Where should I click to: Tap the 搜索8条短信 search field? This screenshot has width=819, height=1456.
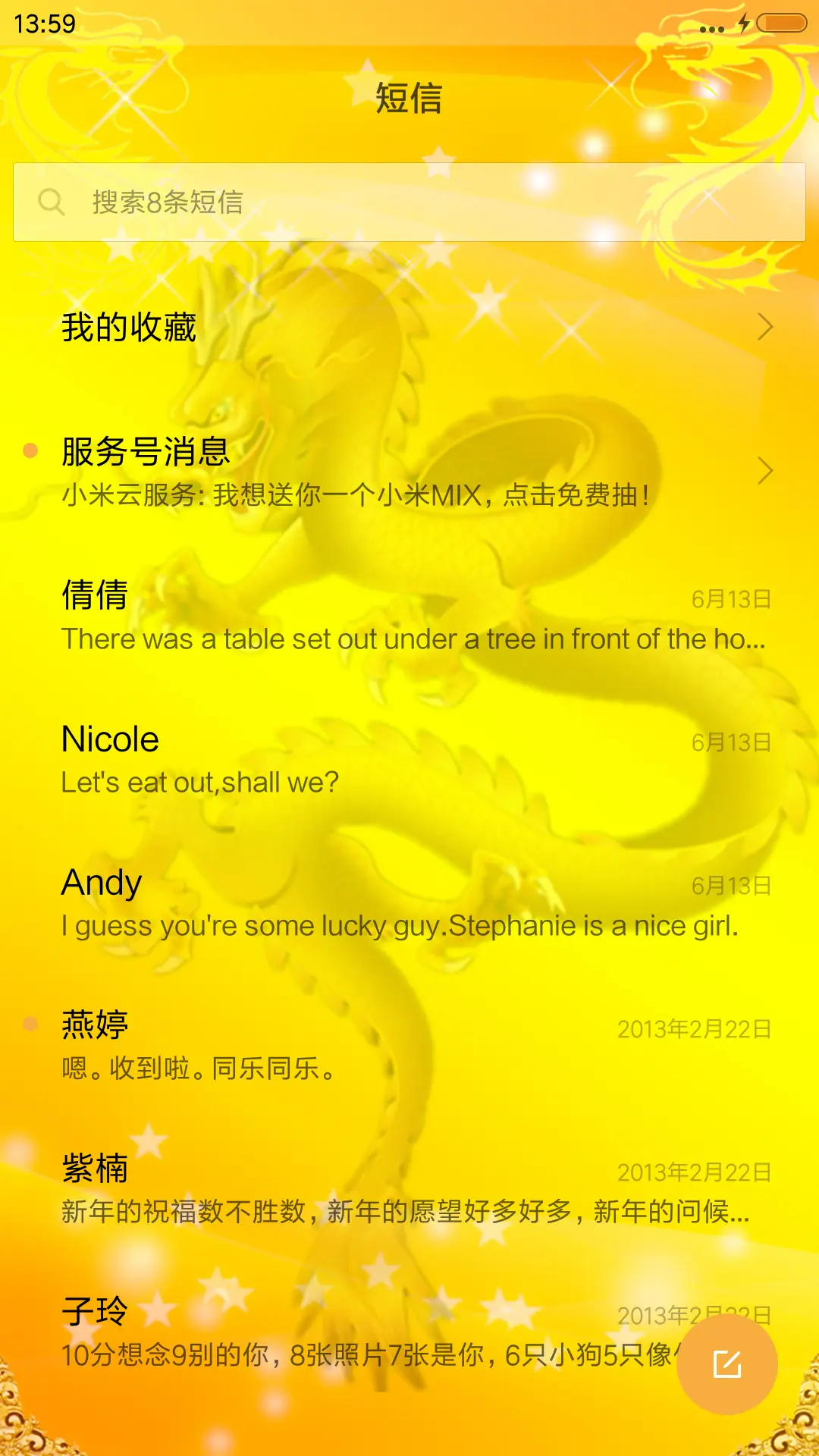pos(409,202)
